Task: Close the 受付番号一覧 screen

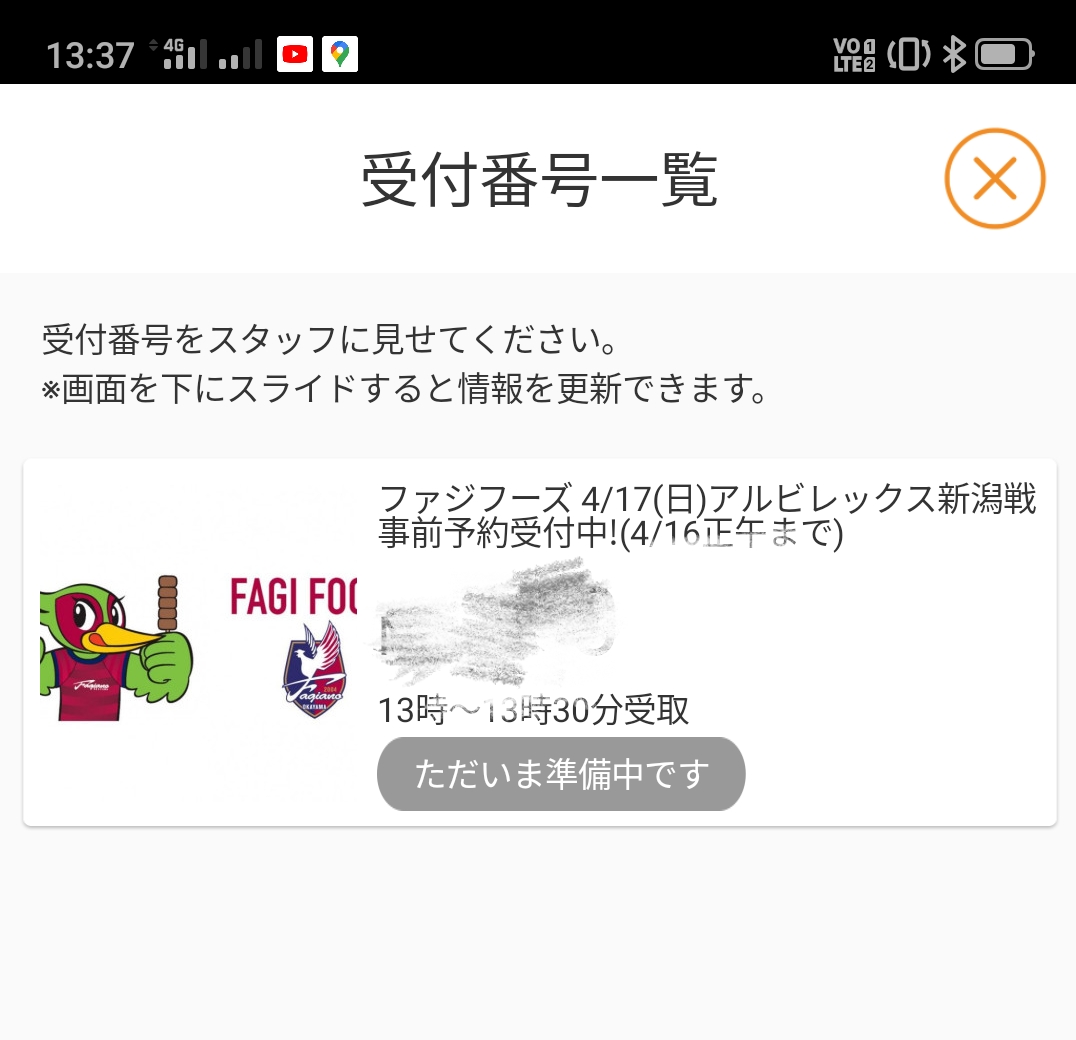Action: click(994, 179)
